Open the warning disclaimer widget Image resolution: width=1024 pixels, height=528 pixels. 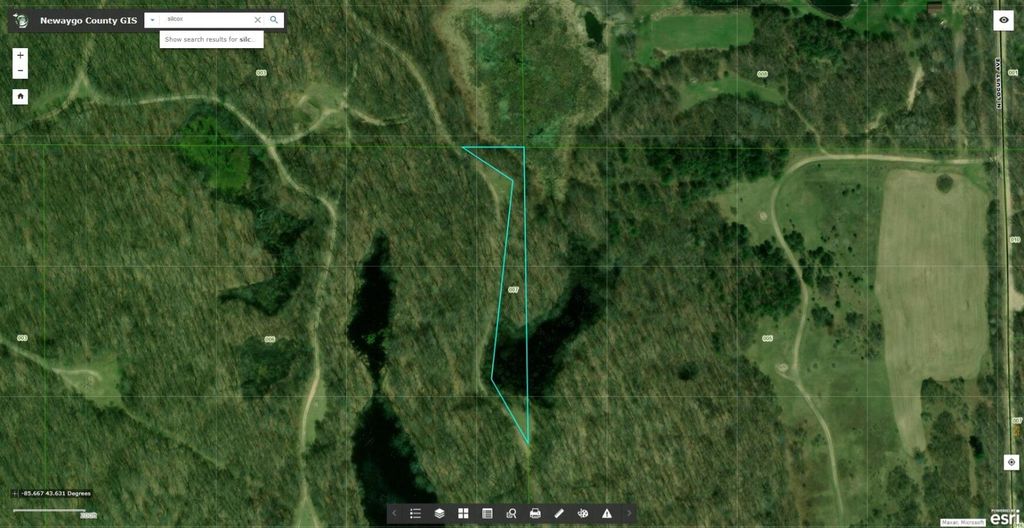click(x=607, y=513)
